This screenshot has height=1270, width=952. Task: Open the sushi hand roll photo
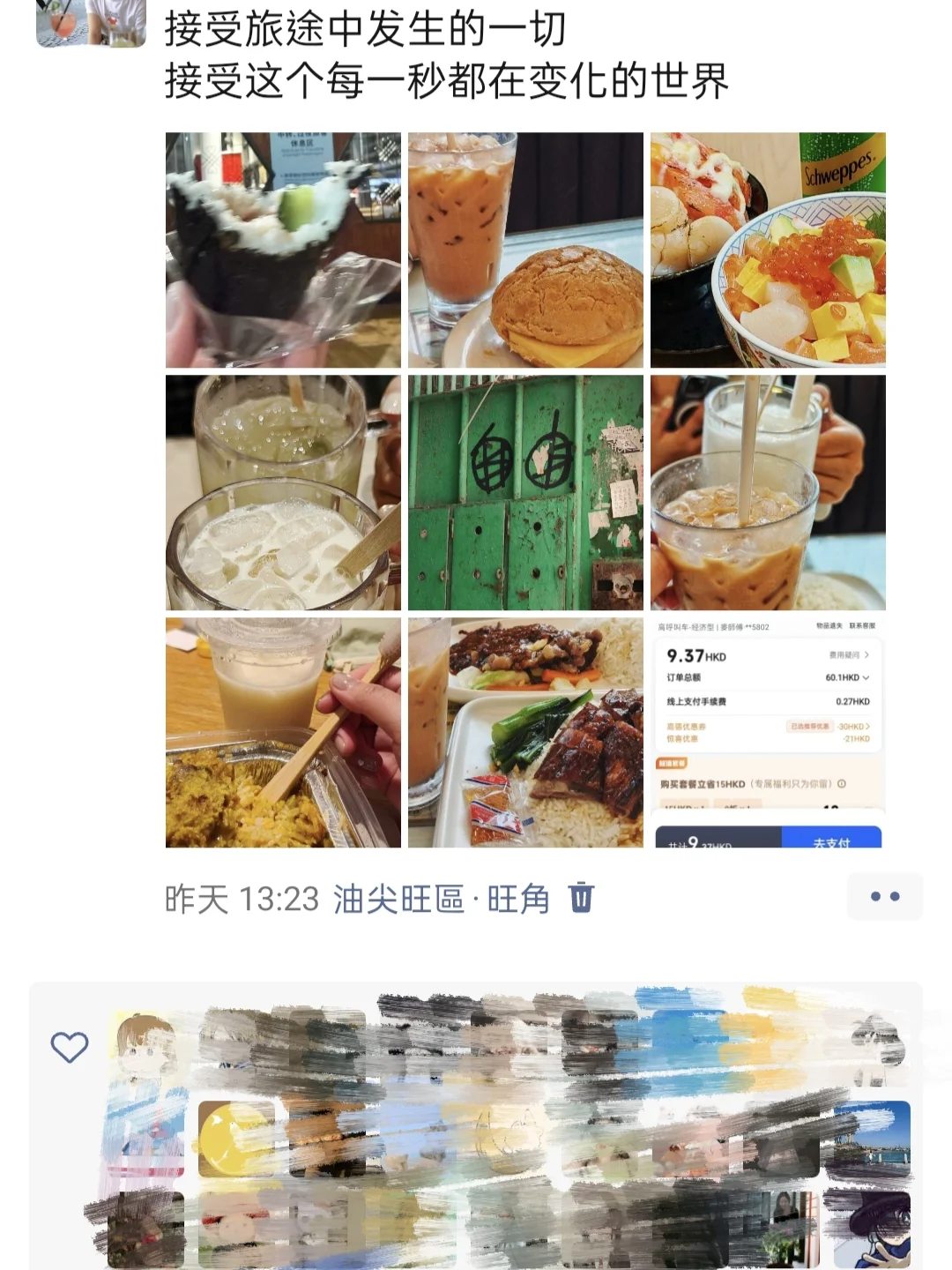[x=282, y=250]
